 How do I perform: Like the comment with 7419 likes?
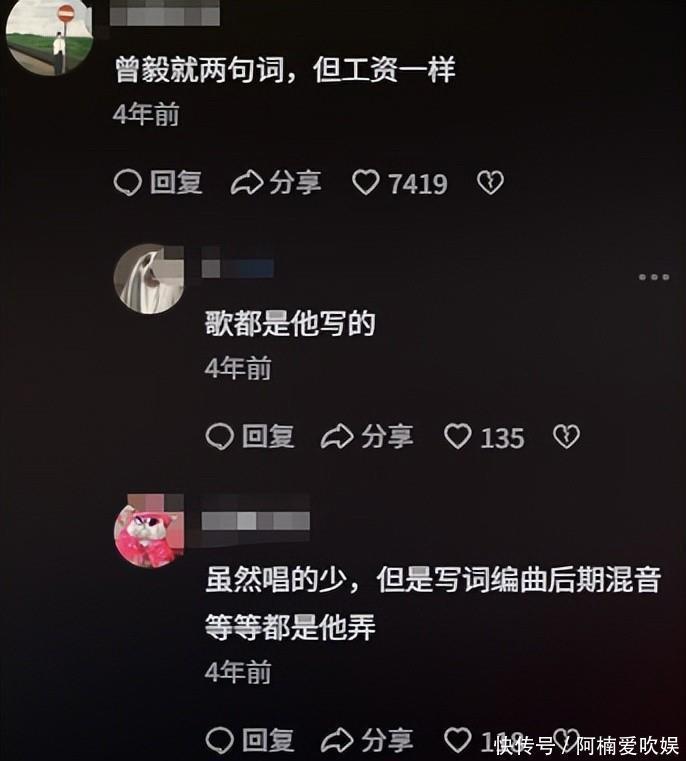pos(367,182)
